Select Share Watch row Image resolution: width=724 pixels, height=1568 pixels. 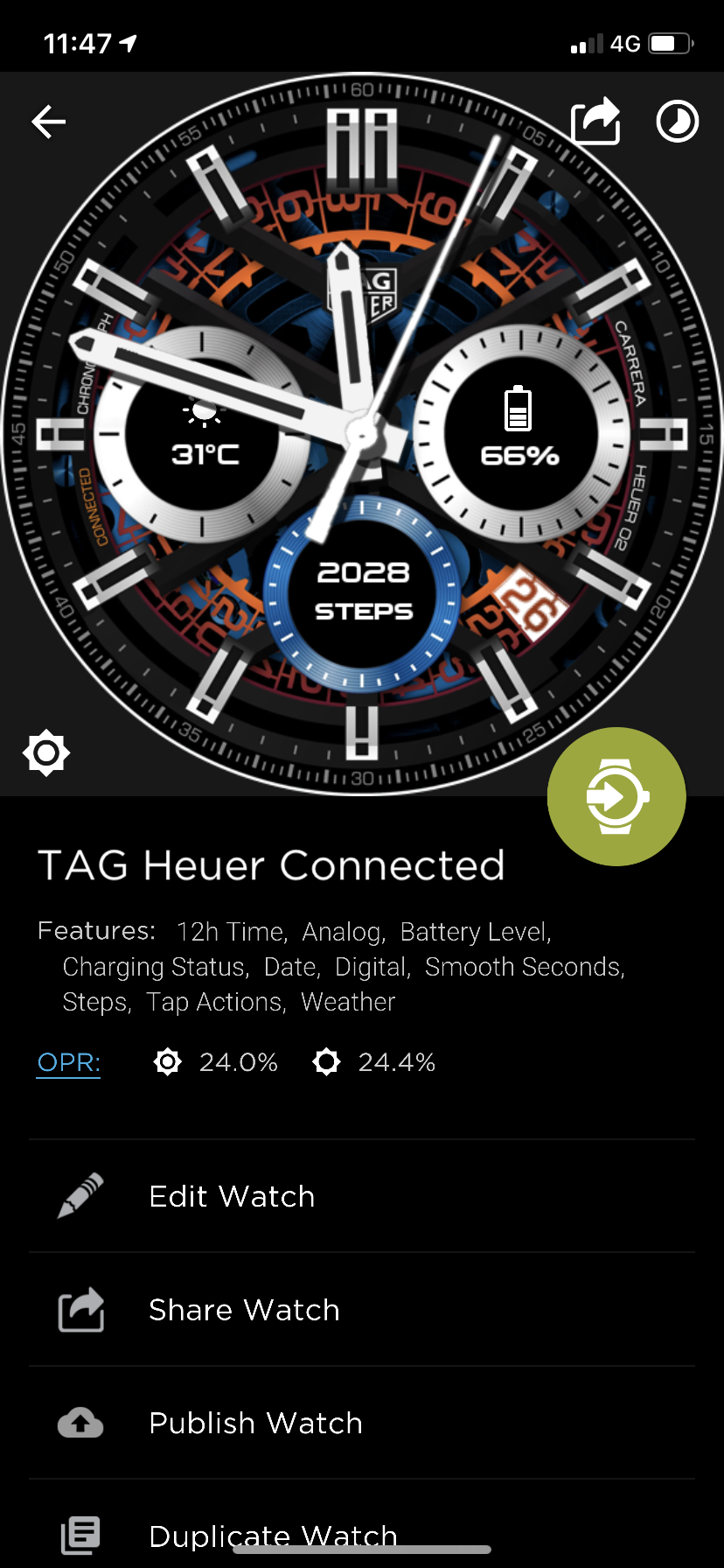point(362,1310)
